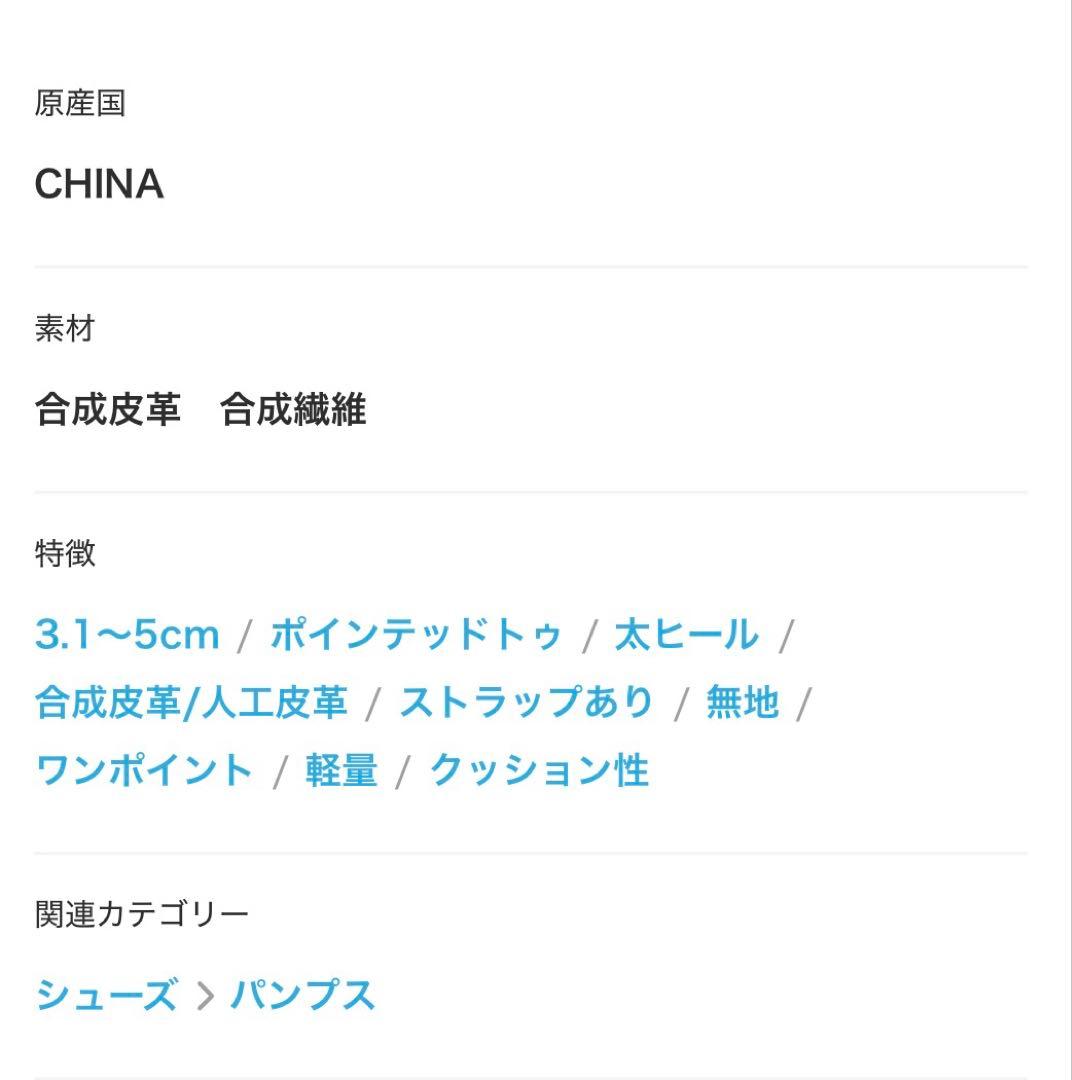
Task: Select the 無地 feature link
Action: pyautogui.click(x=743, y=702)
